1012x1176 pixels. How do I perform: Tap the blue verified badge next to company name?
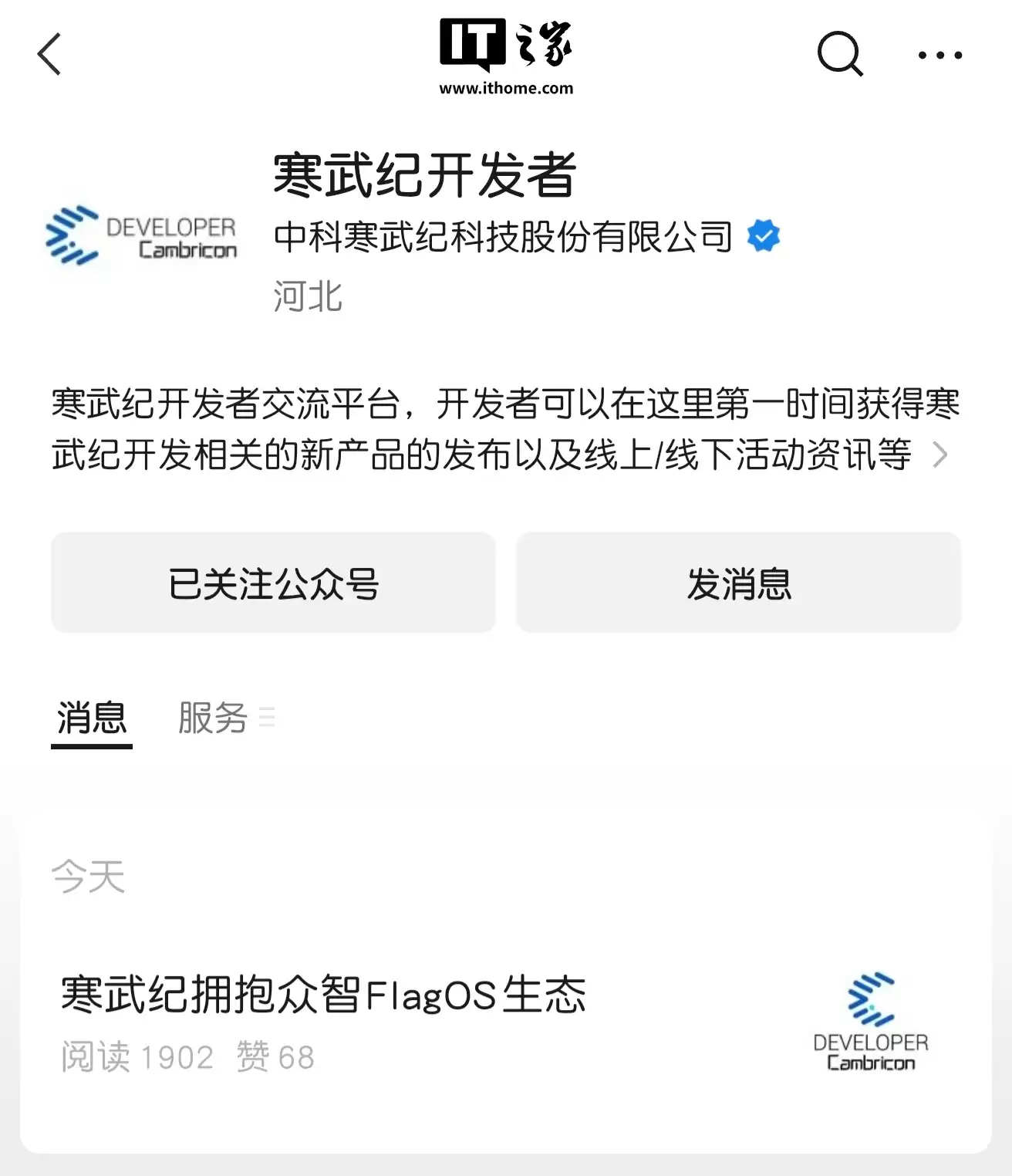tap(763, 236)
